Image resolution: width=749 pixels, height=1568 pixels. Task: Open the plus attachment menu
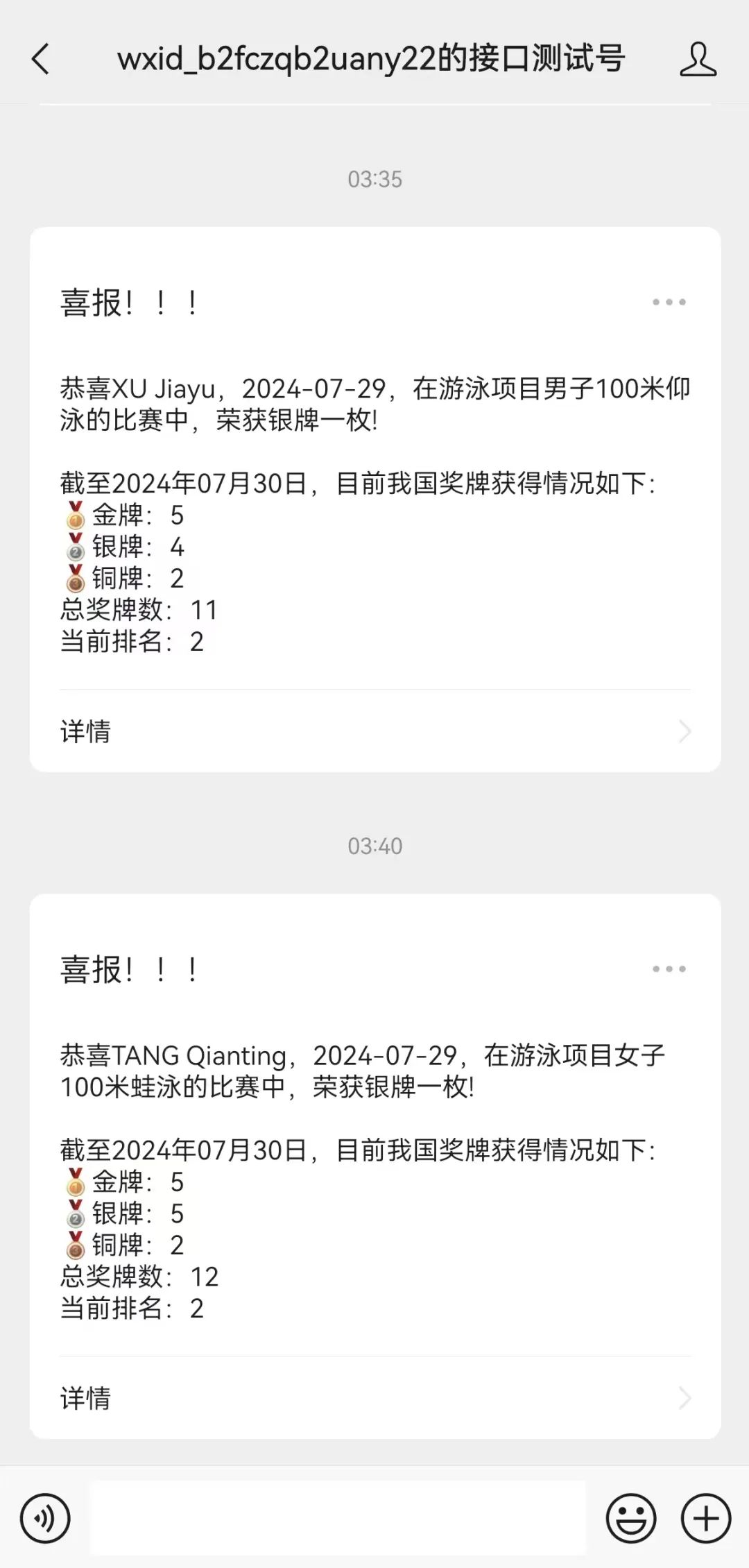[706, 1518]
